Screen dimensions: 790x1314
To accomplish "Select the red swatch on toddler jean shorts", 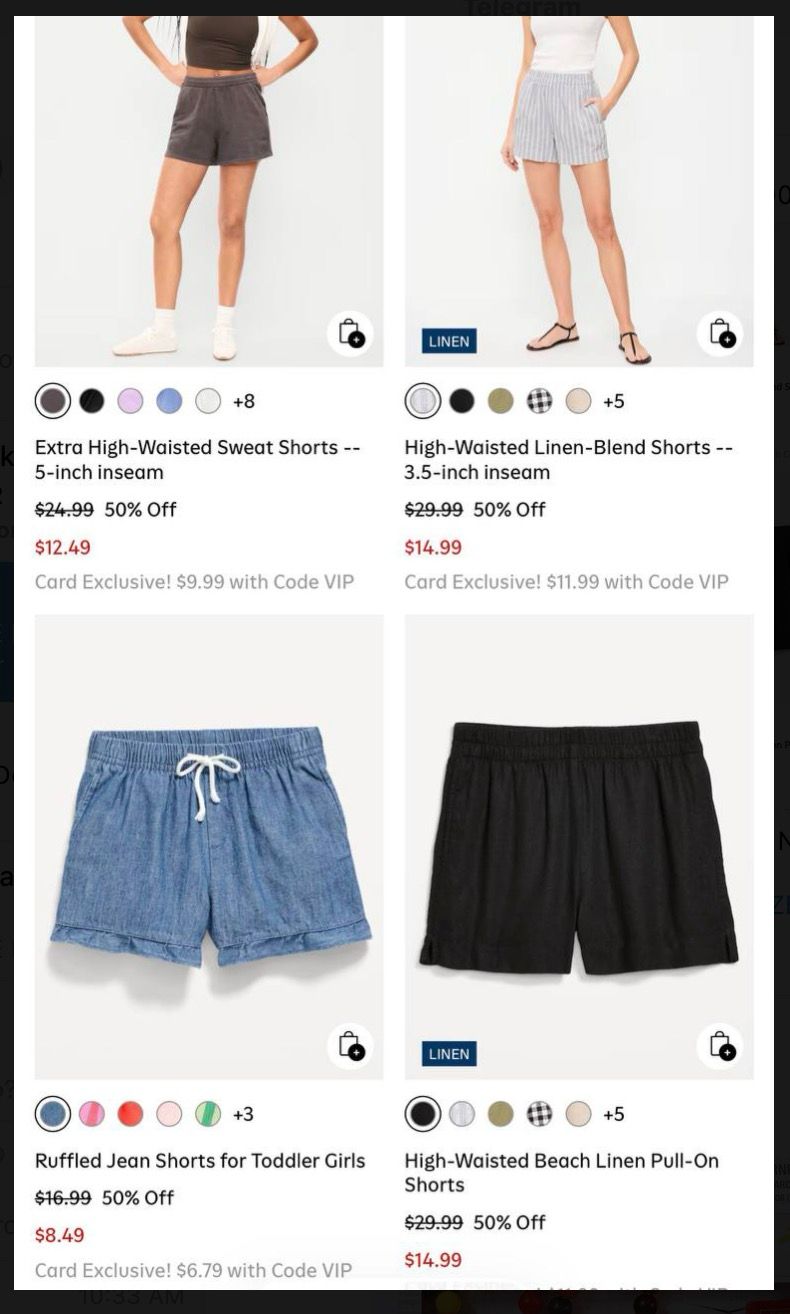I will tap(130, 1114).
